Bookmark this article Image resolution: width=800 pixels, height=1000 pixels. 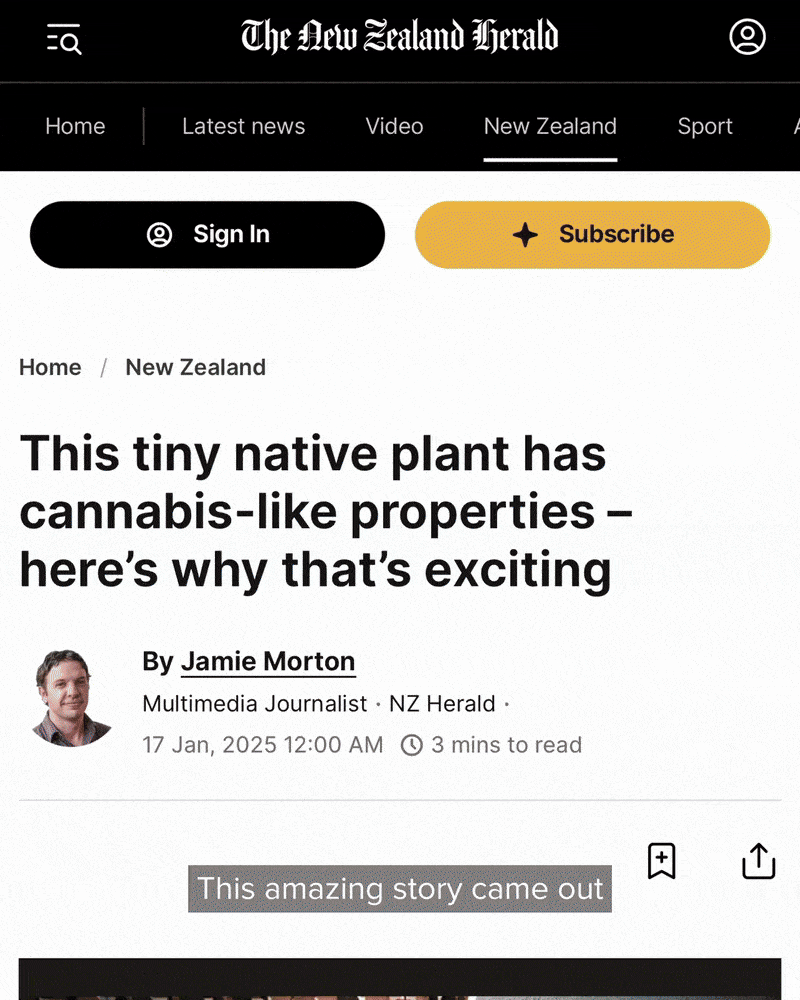pos(661,860)
